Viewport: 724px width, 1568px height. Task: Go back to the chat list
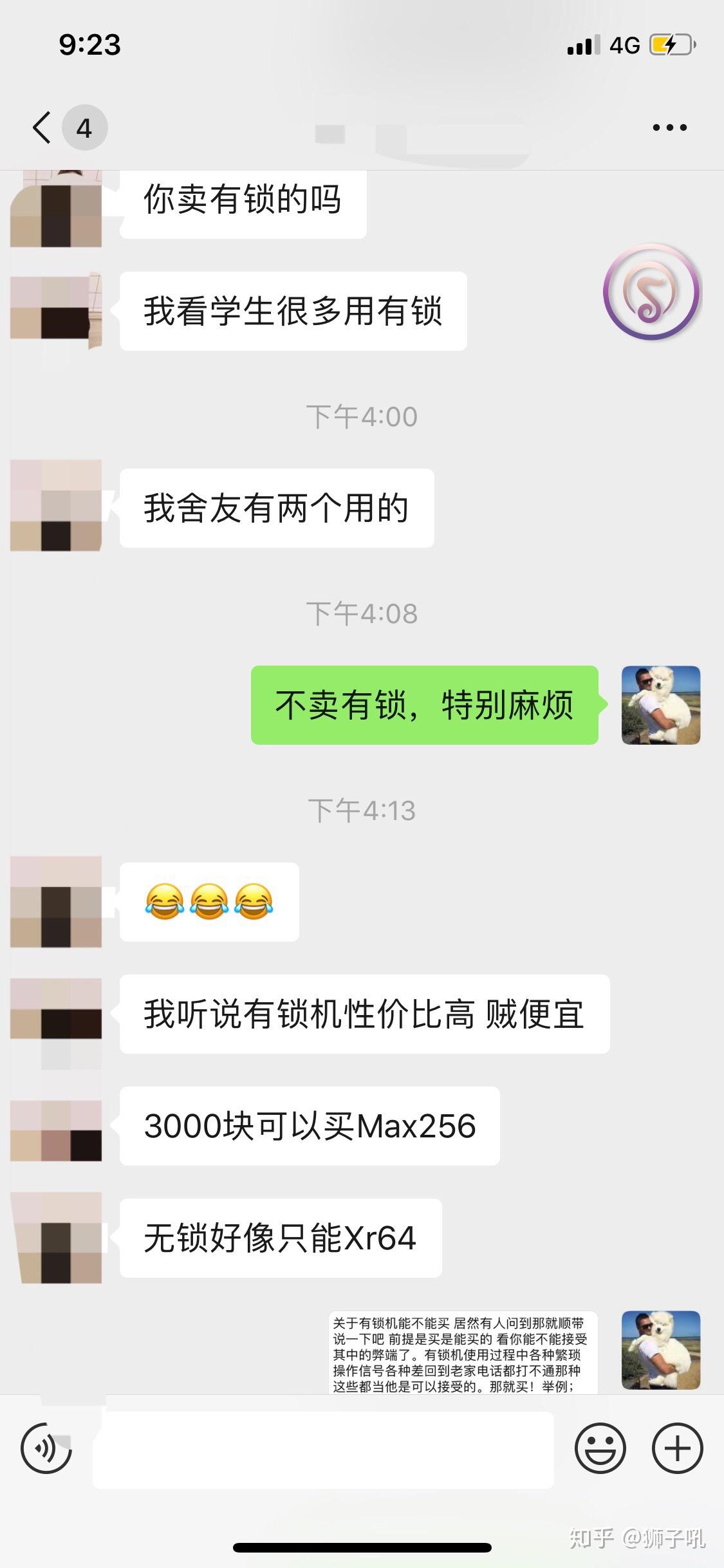pos(42,127)
